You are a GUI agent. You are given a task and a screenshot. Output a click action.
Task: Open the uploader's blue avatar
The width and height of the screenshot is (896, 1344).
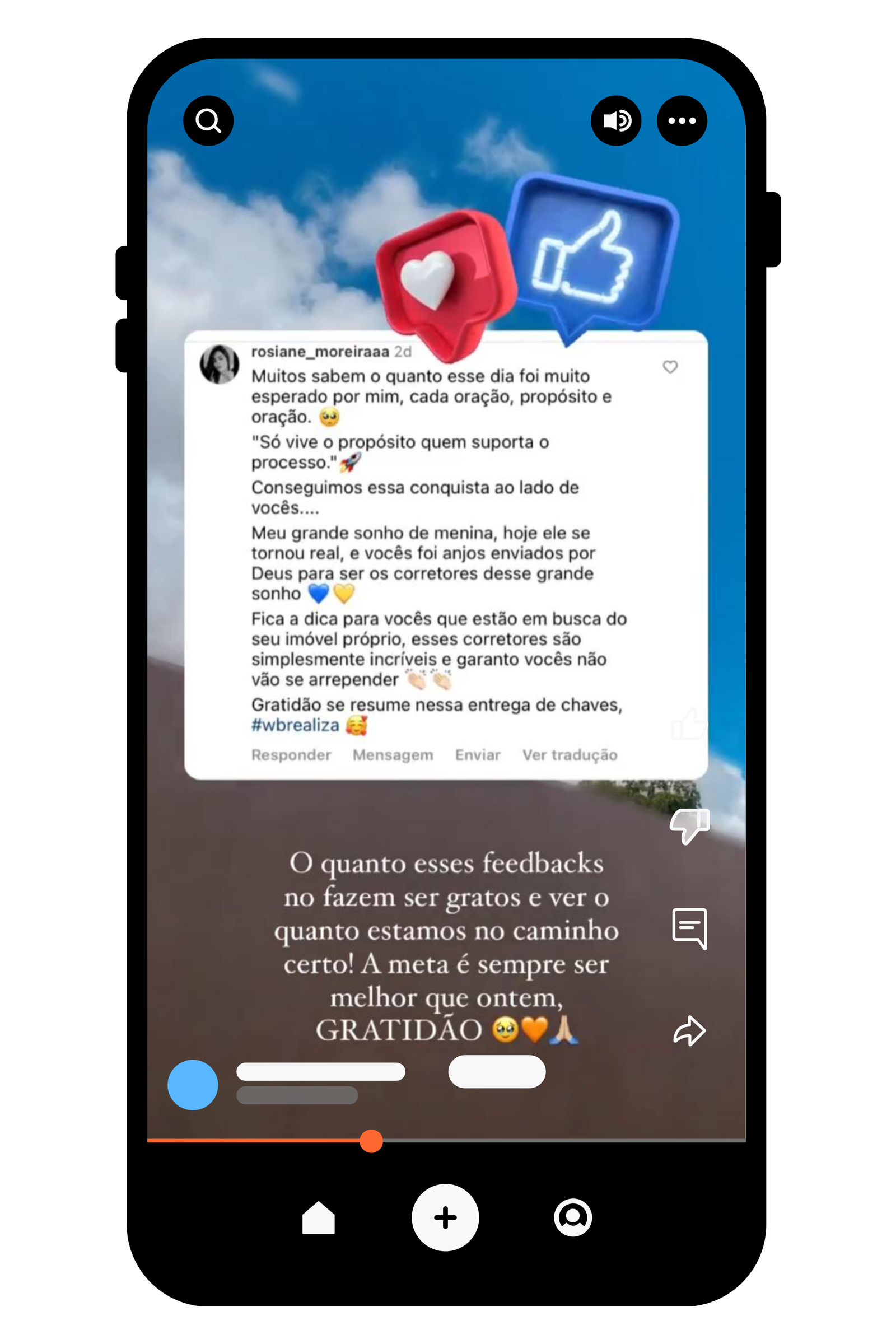coord(193,1085)
